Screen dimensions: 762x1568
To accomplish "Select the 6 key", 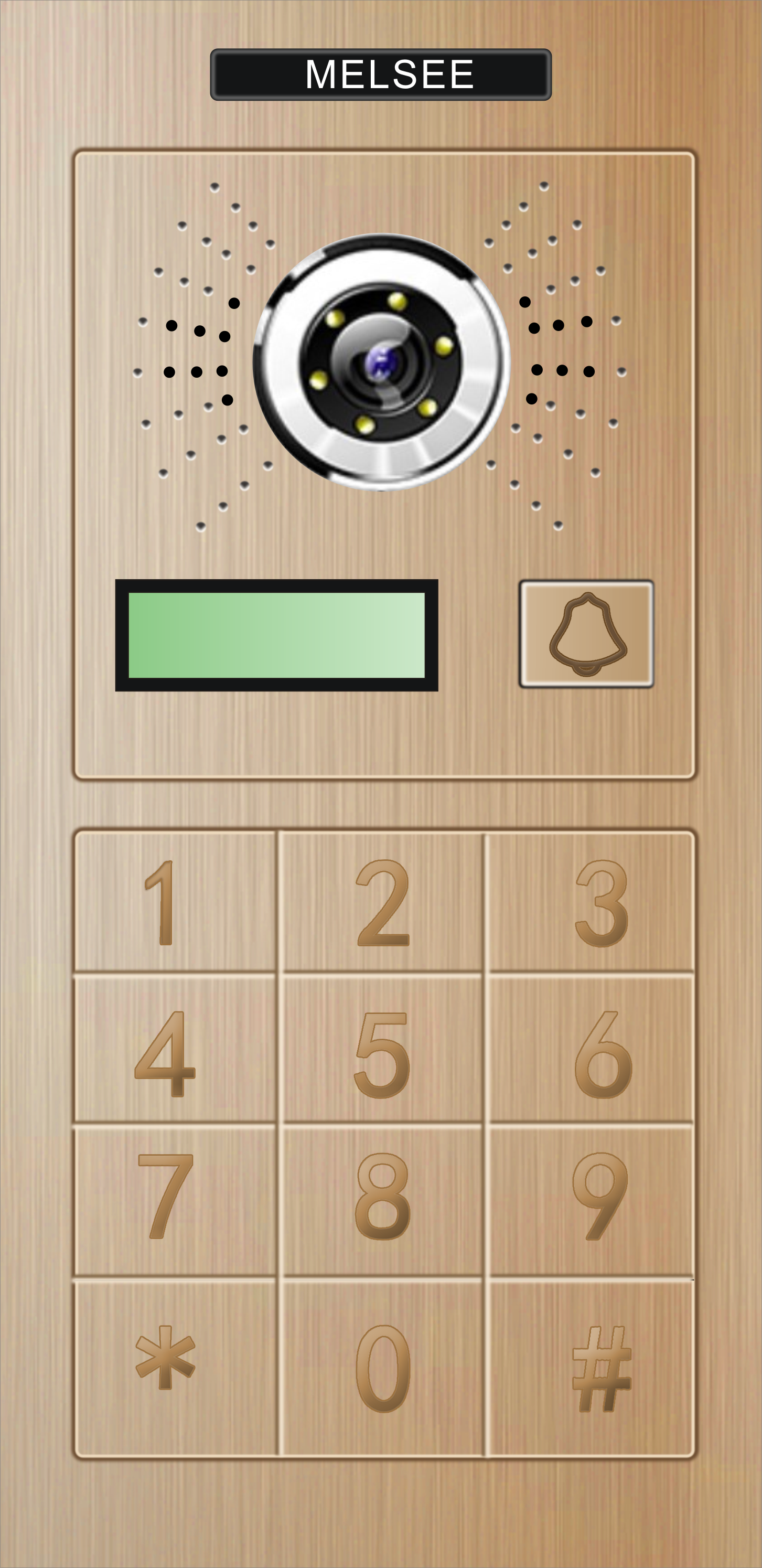I will click(x=591, y=1049).
